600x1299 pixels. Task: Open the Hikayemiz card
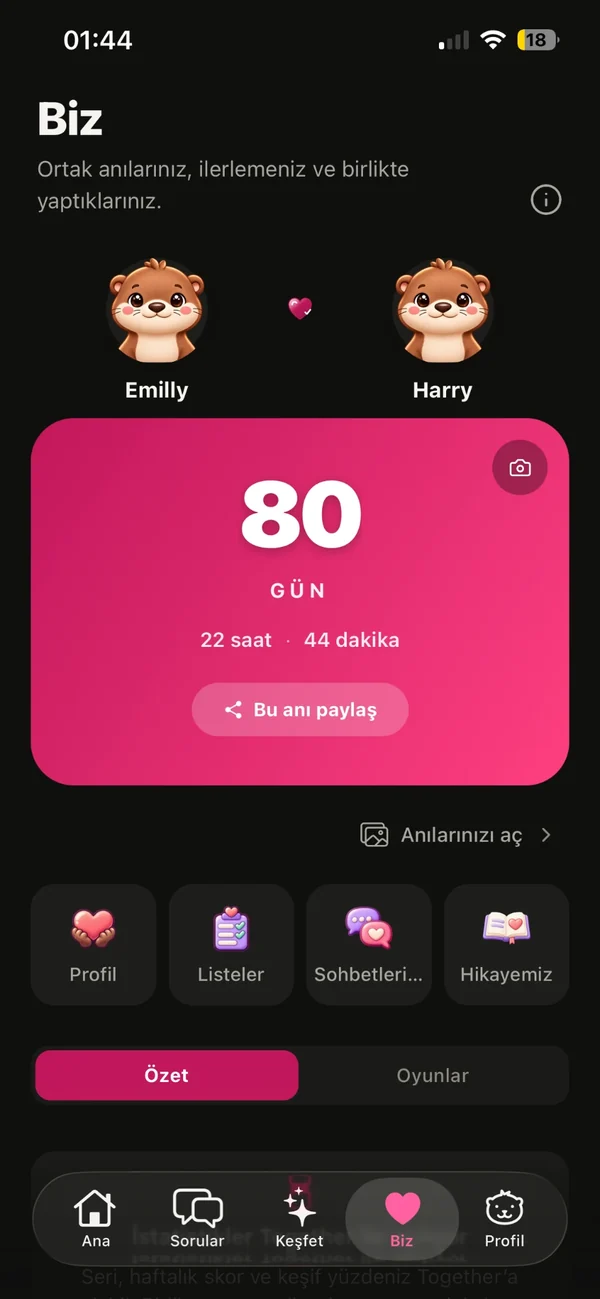pos(506,944)
